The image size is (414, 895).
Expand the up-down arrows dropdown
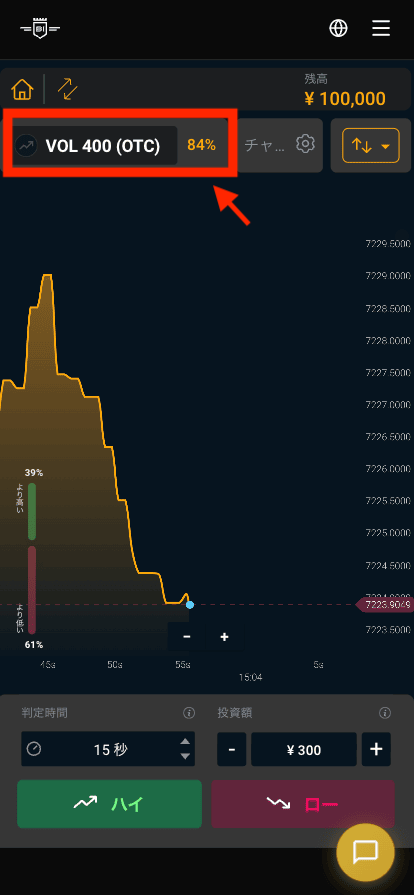coord(371,146)
